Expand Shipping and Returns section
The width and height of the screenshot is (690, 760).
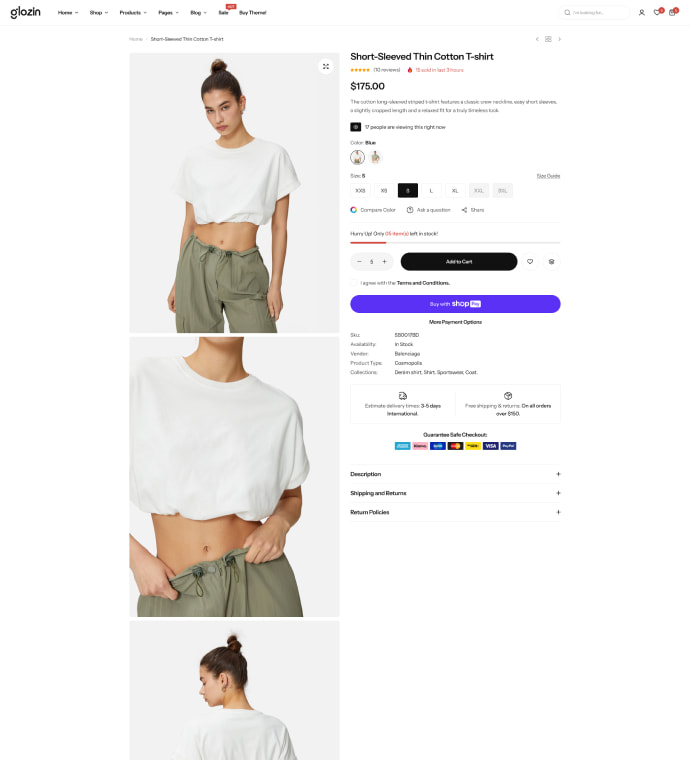coord(455,493)
